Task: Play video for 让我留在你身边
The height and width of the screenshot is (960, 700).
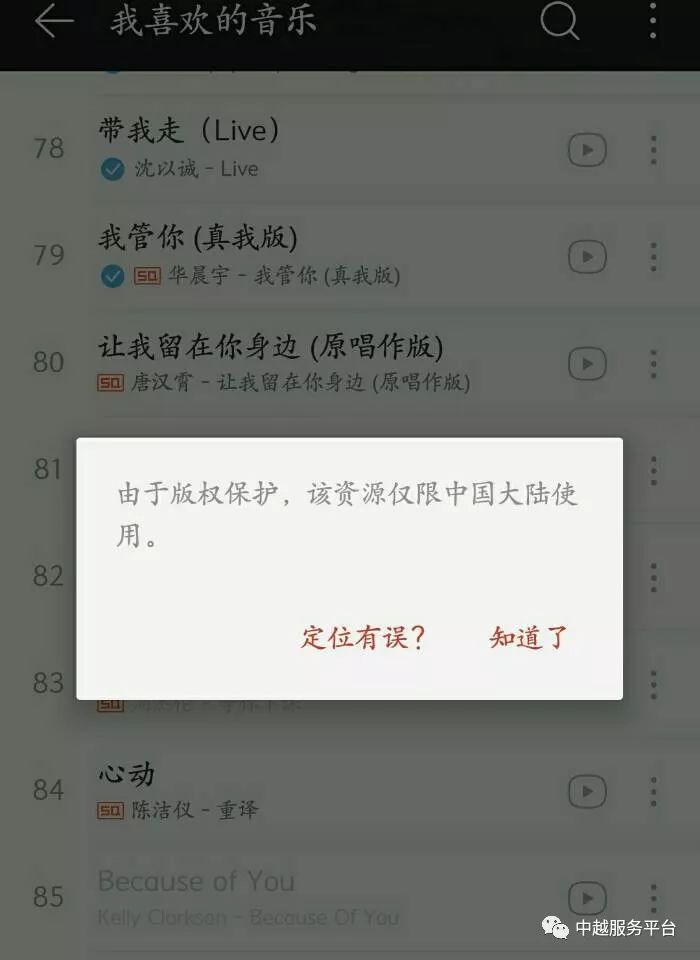Action: (587, 363)
